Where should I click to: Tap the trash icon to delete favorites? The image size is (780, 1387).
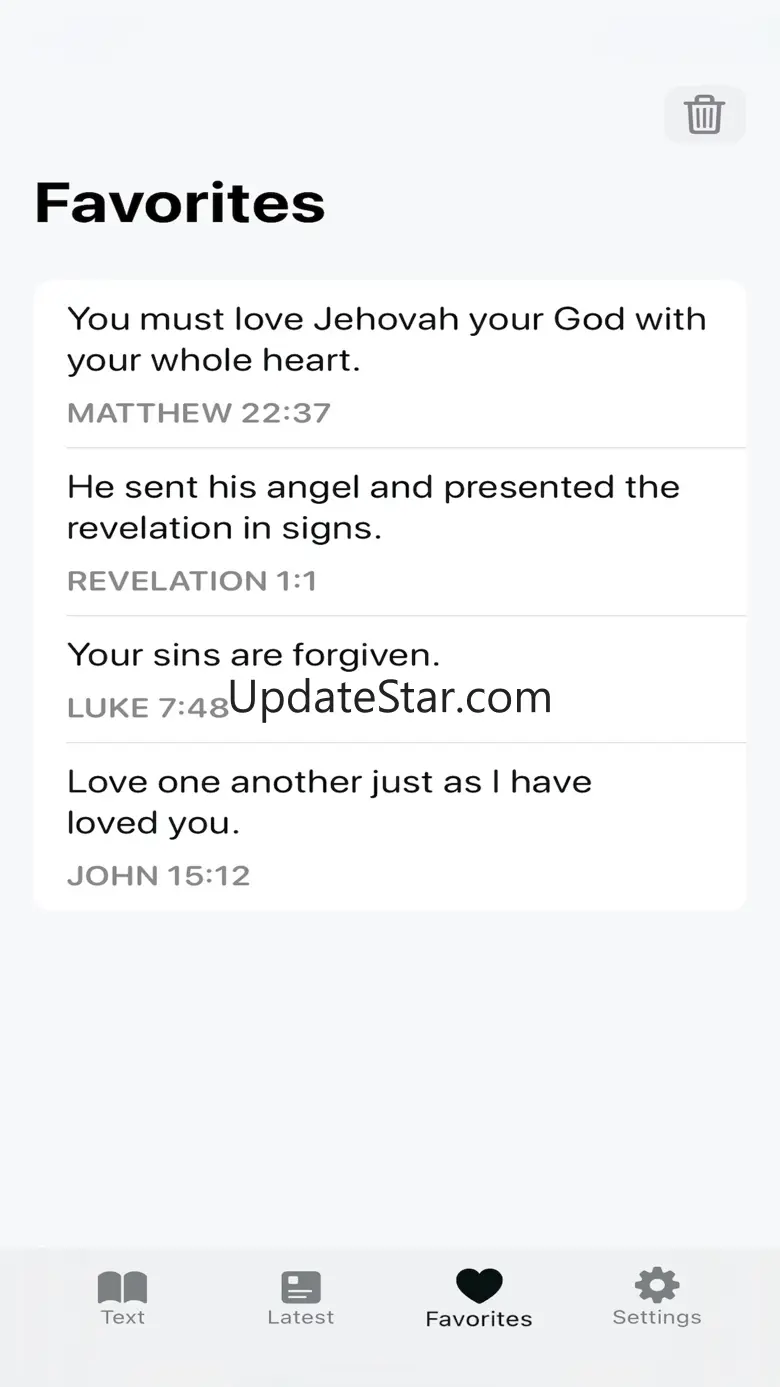coord(704,114)
